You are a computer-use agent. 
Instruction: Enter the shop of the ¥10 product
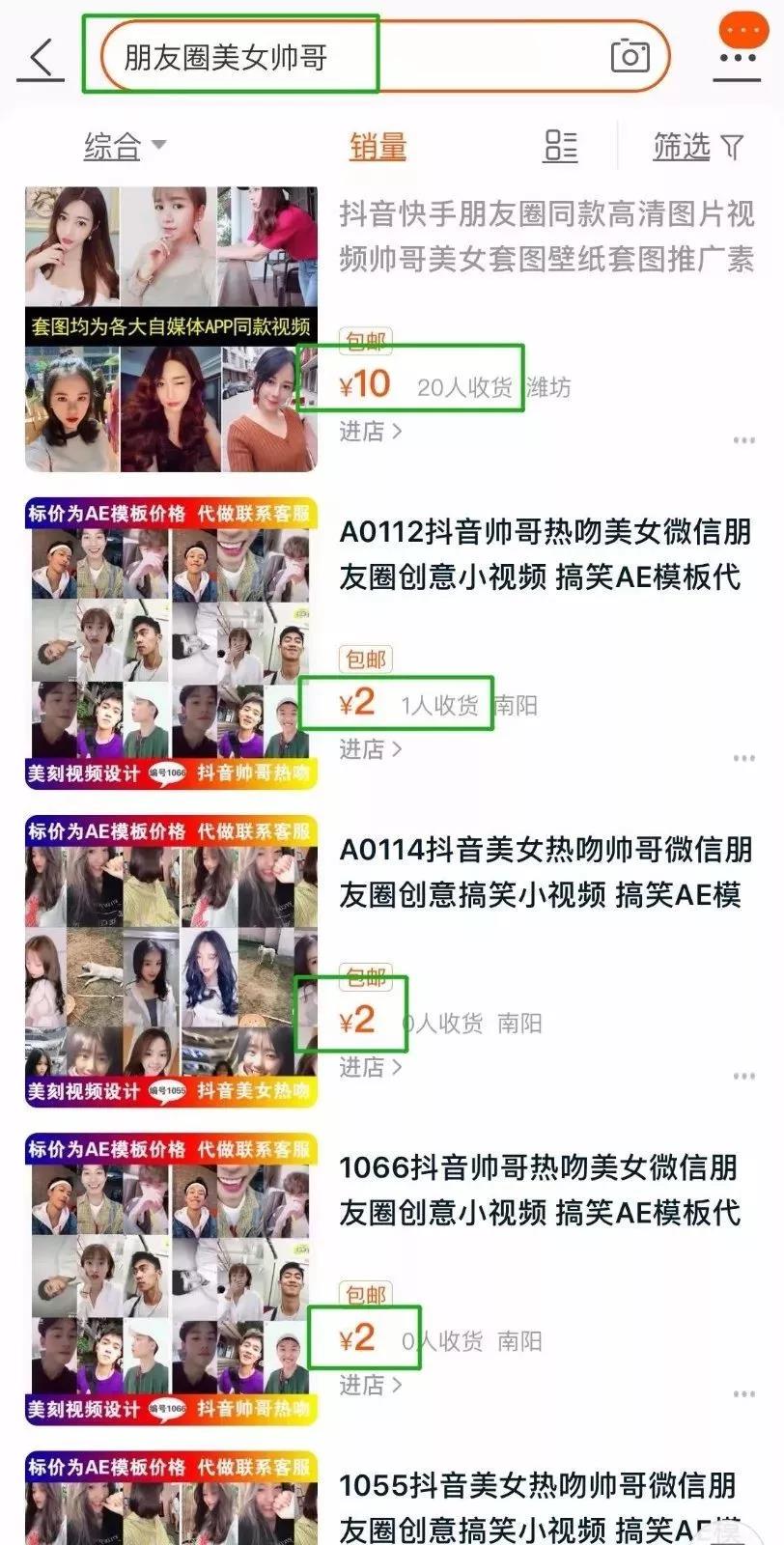[370, 431]
